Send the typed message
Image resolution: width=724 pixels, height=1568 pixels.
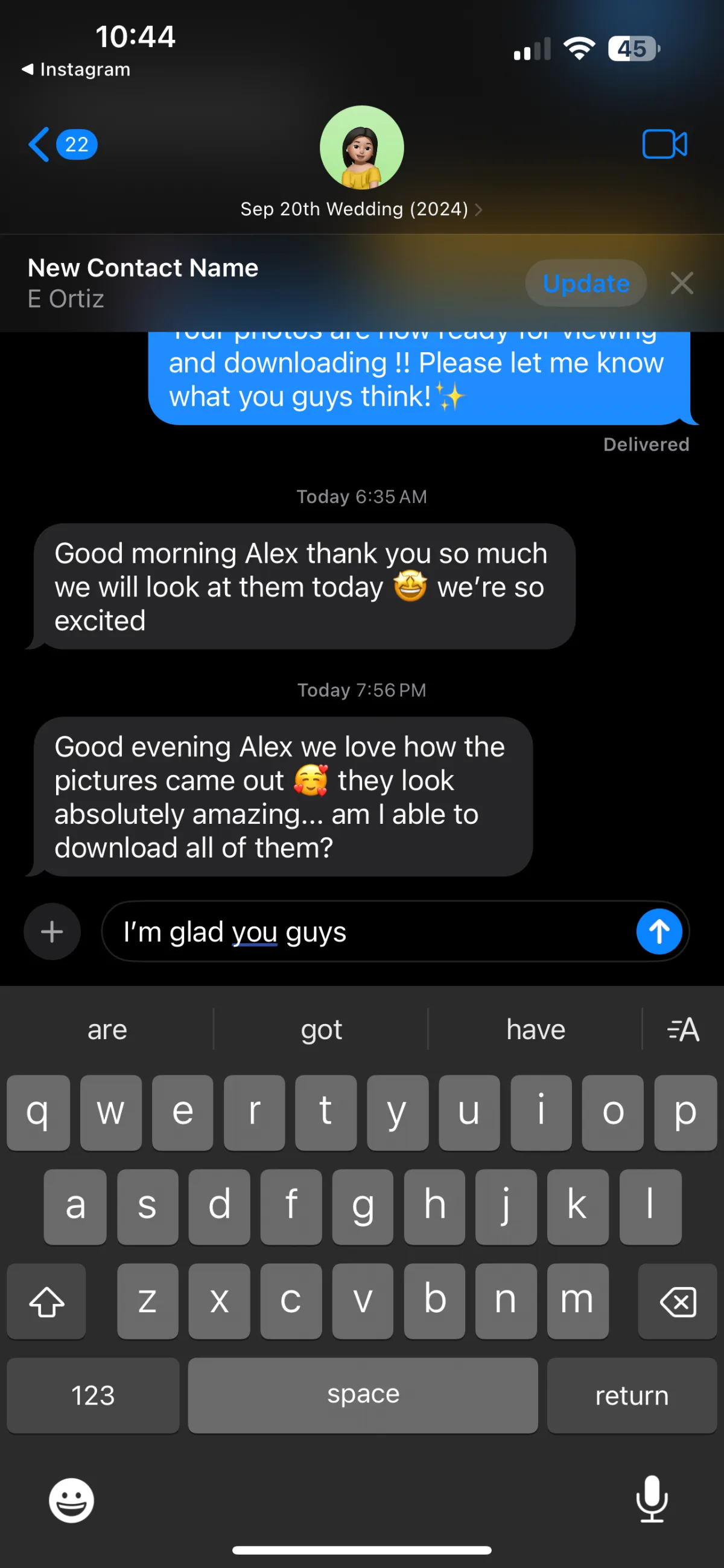(x=659, y=931)
